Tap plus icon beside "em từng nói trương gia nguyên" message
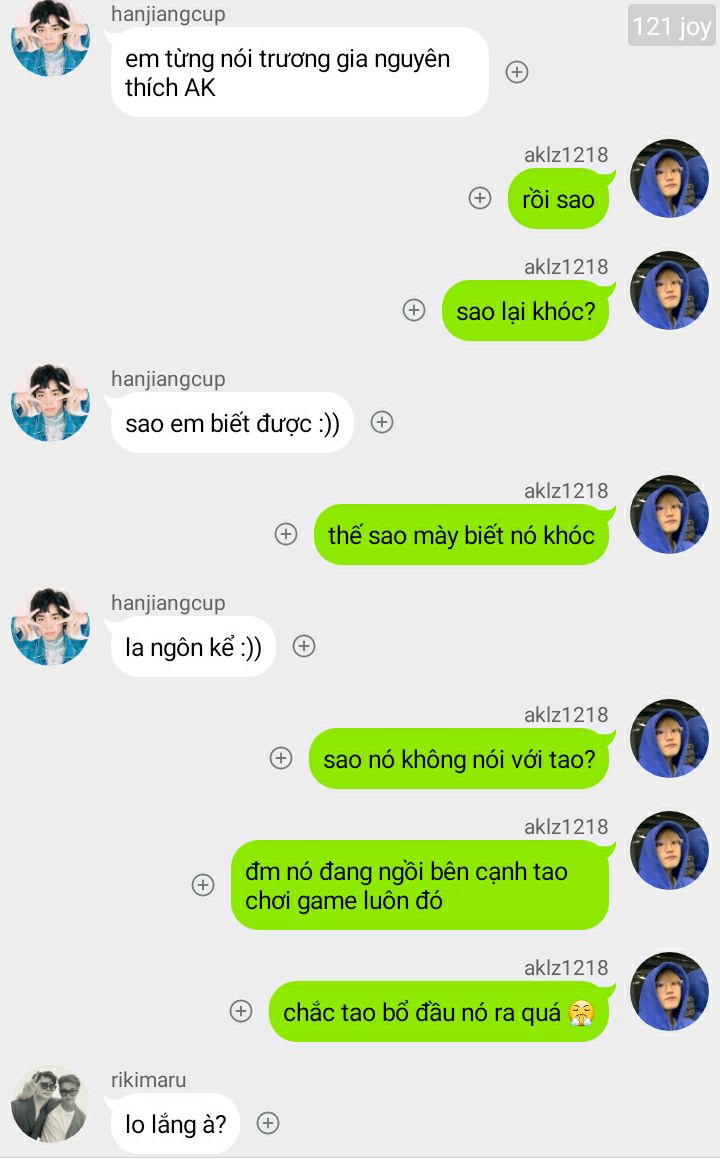720x1159 pixels. click(x=517, y=72)
